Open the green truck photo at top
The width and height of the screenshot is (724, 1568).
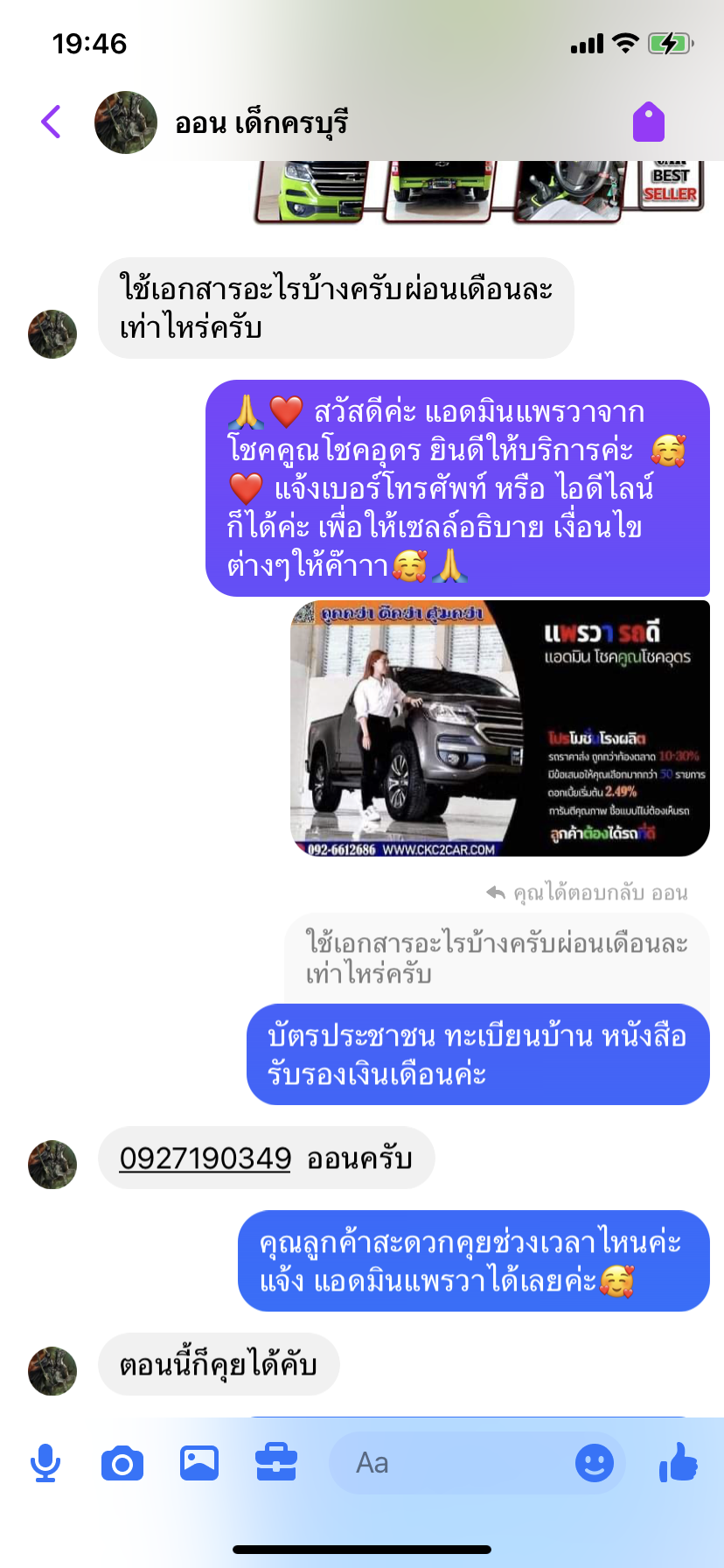coord(479,192)
